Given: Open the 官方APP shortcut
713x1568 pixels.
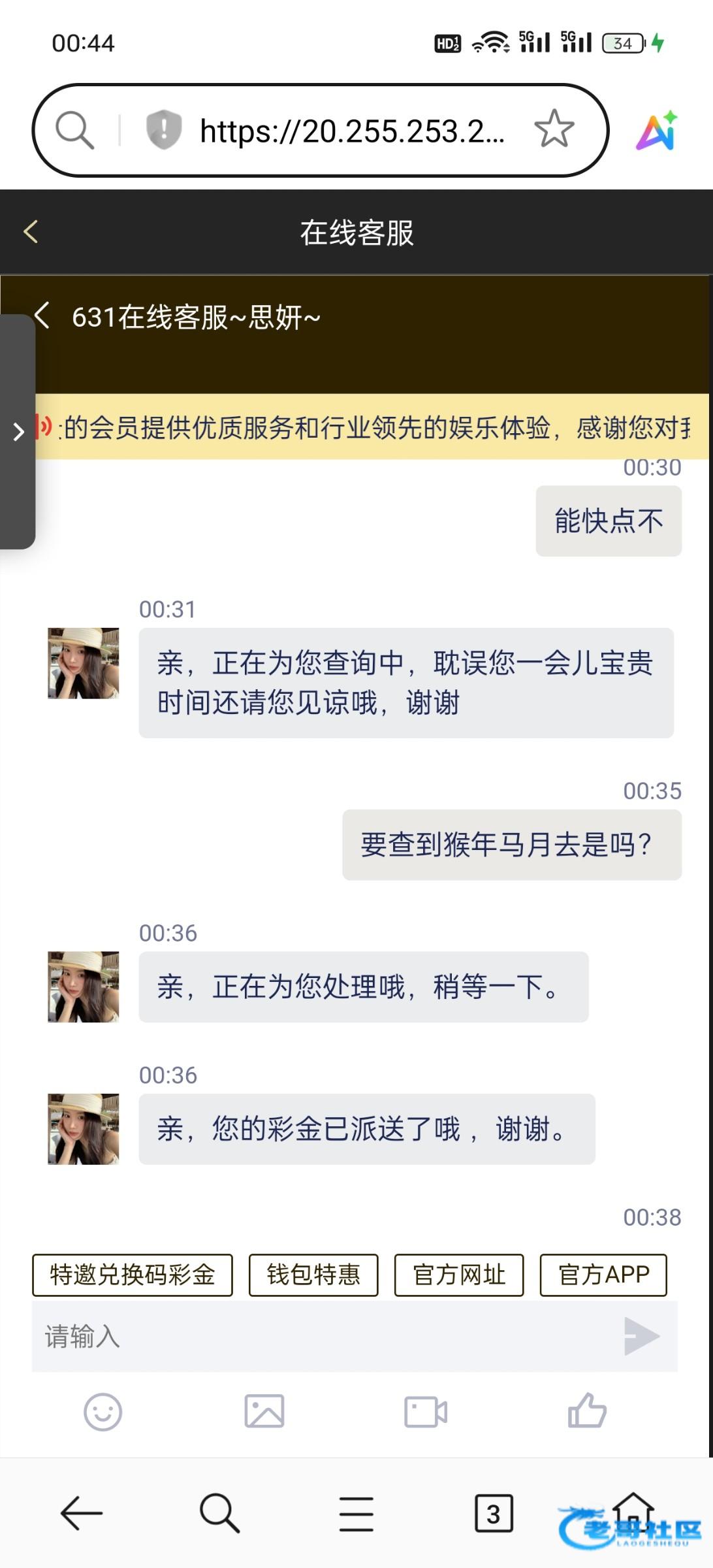Looking at the screenshot, I should (603, 1275).
